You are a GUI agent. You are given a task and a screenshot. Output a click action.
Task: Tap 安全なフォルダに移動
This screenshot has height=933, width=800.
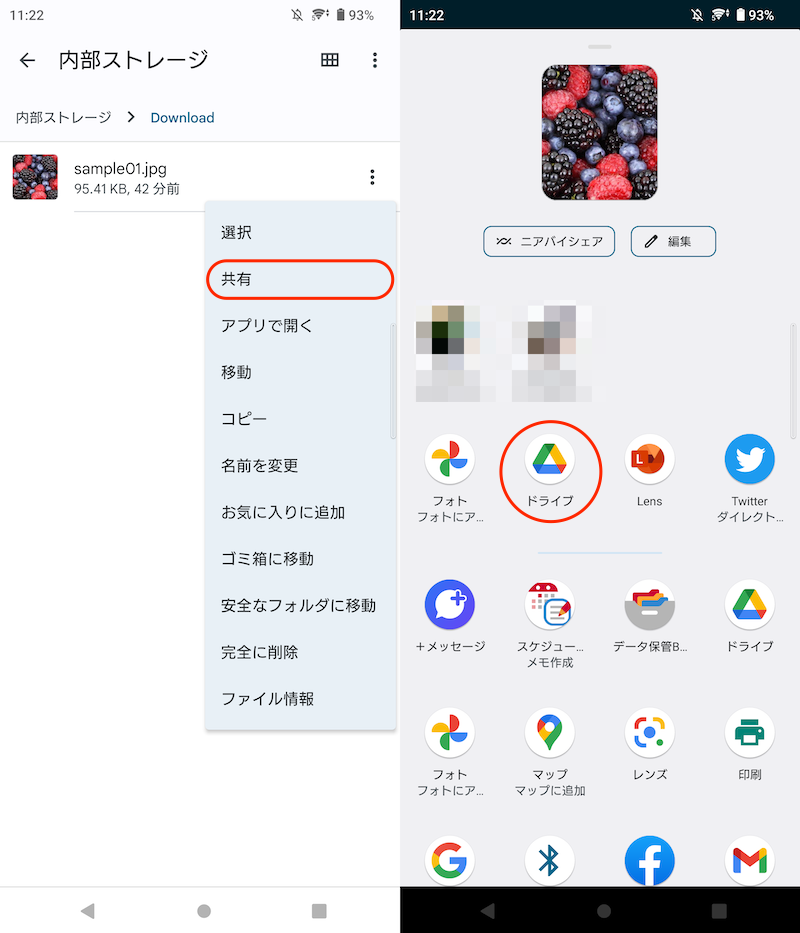298,605
